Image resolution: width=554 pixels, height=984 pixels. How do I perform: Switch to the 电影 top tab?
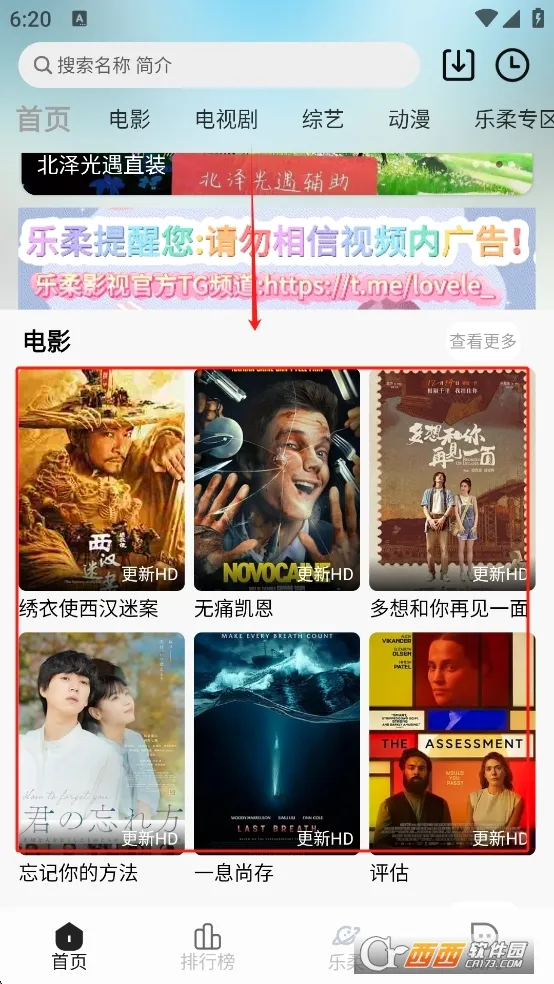click(129, 119)
